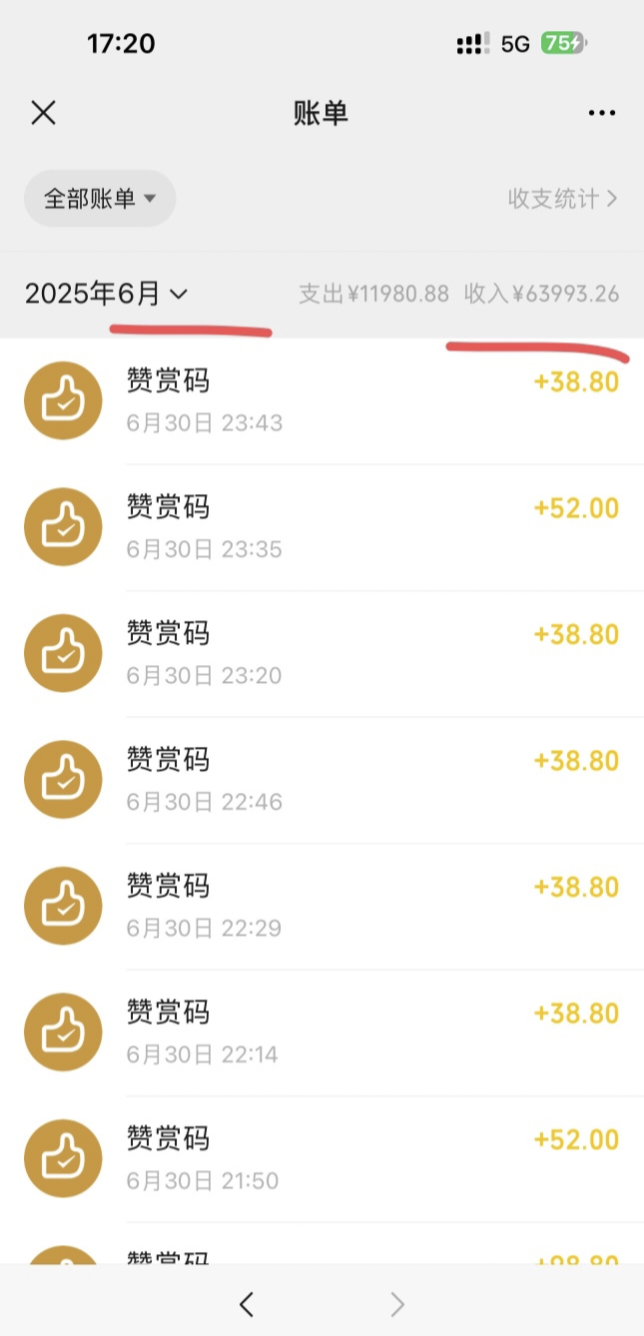Go back with the bottom left arrow

point(247,1303)
